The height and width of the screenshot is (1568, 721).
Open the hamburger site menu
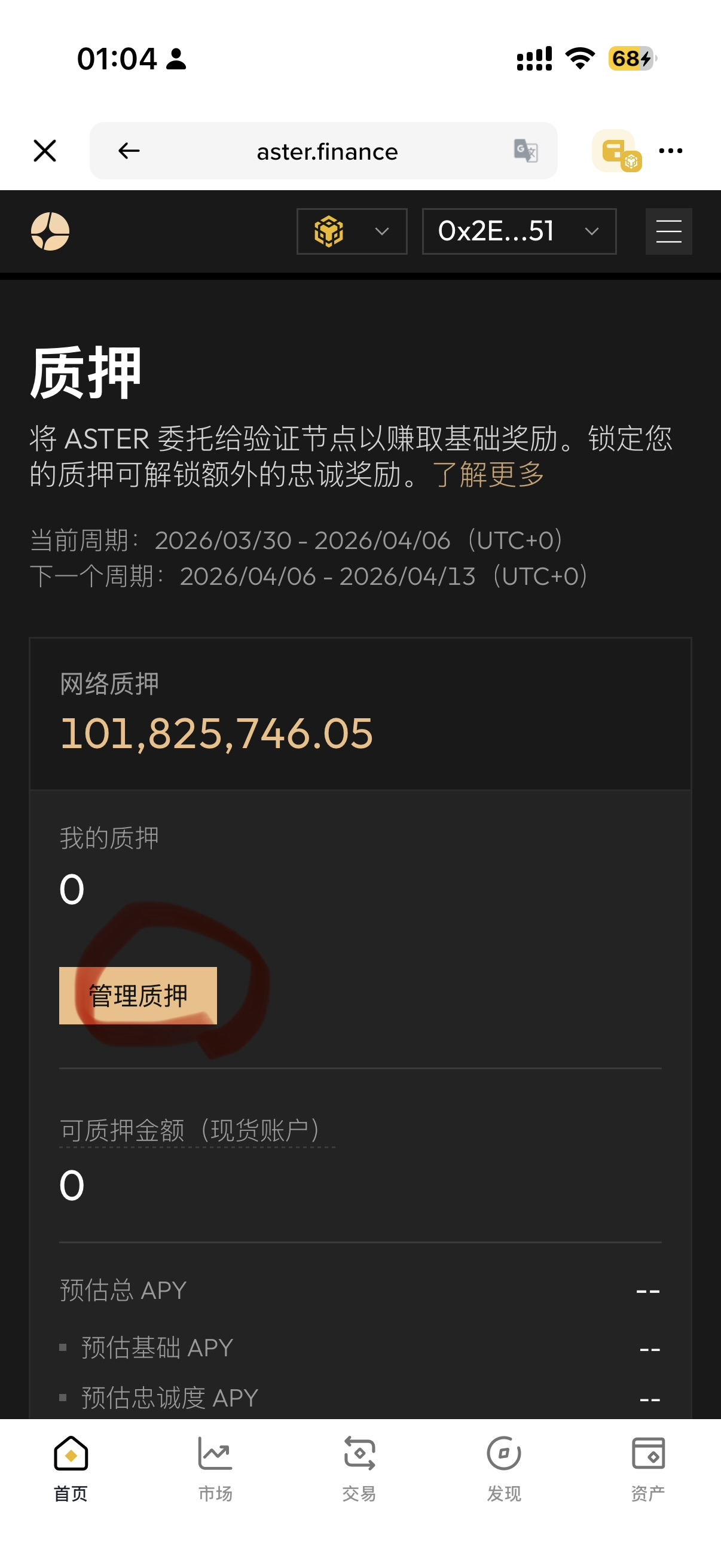pos(668,231)
